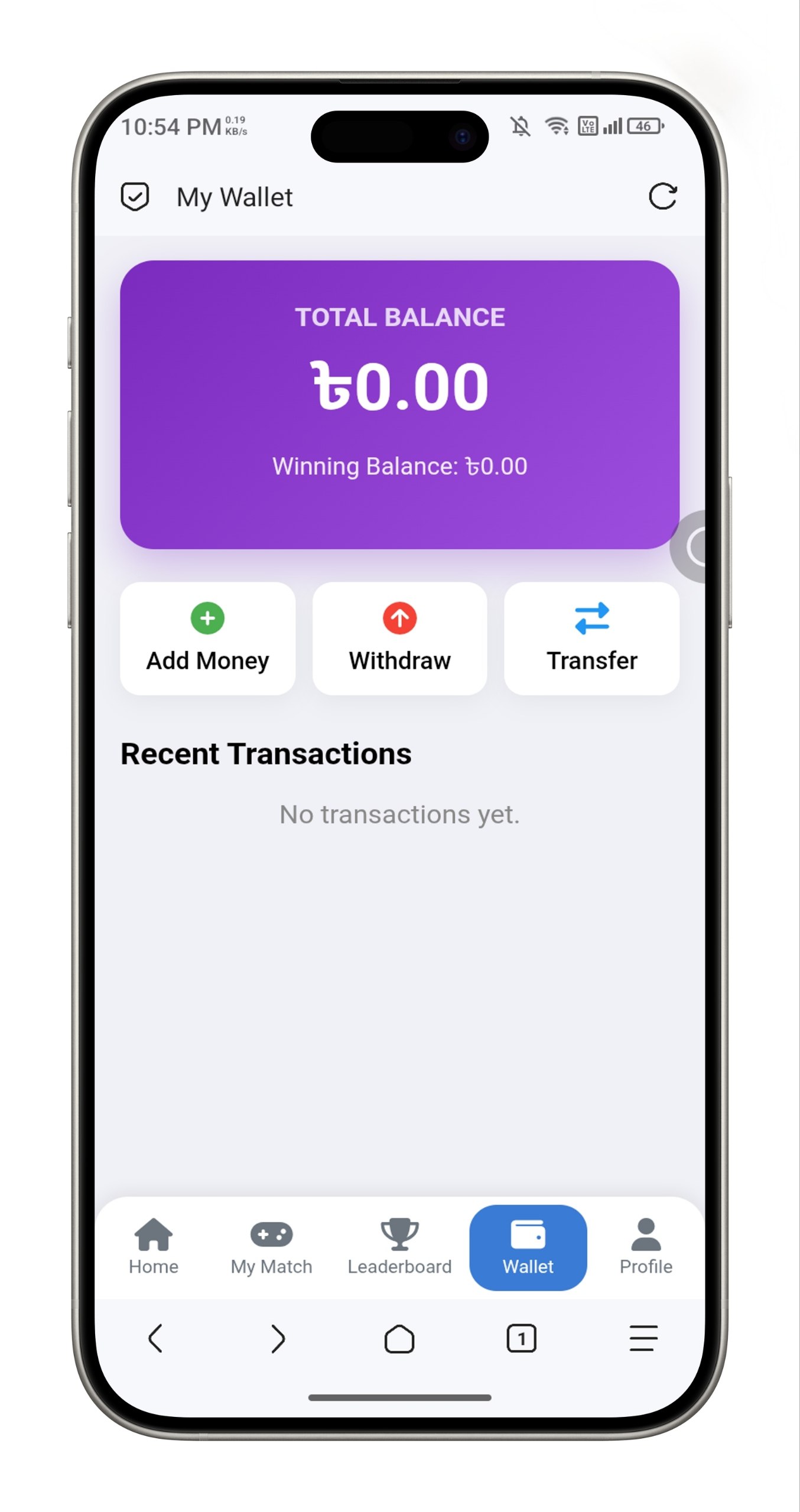Open Add Money

207,638
